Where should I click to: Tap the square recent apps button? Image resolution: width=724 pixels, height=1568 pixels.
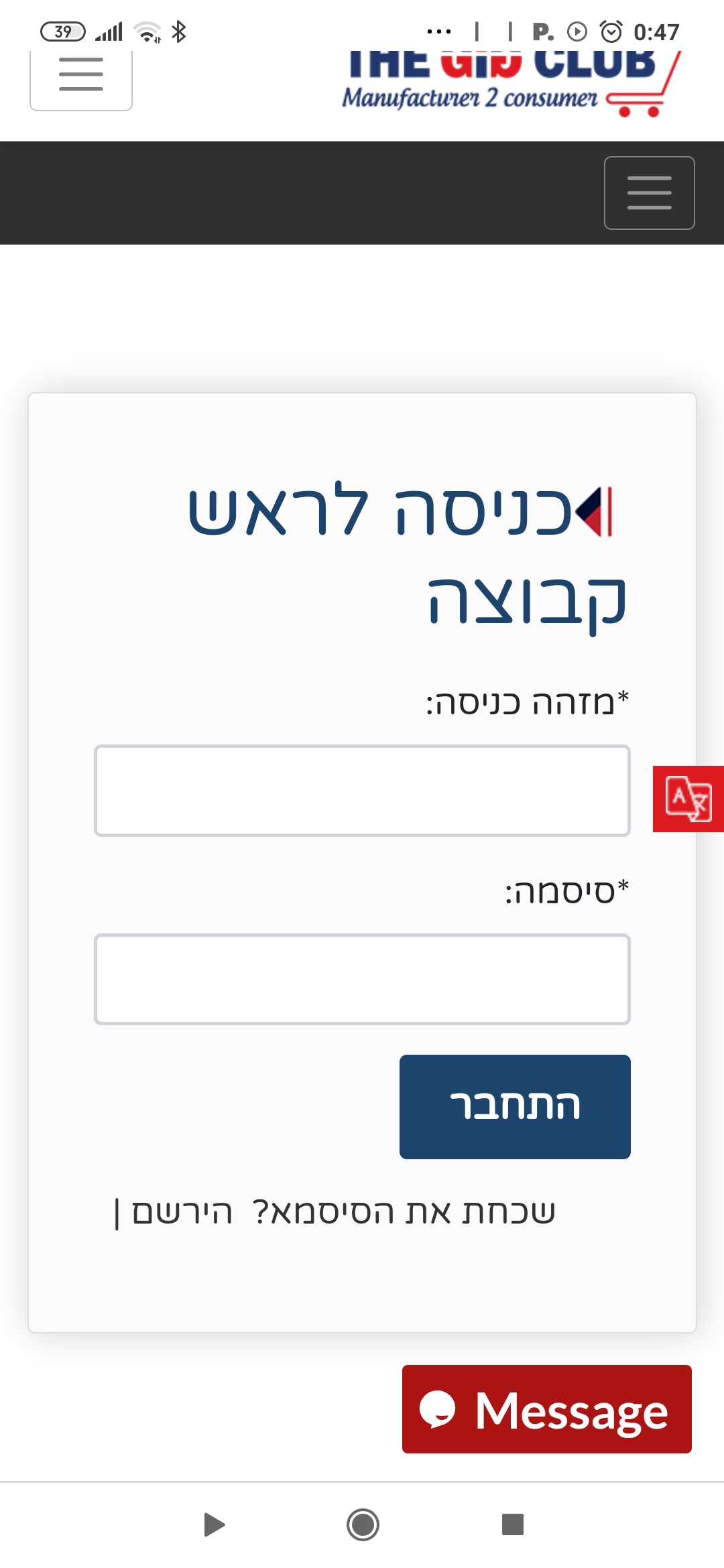513,1524
